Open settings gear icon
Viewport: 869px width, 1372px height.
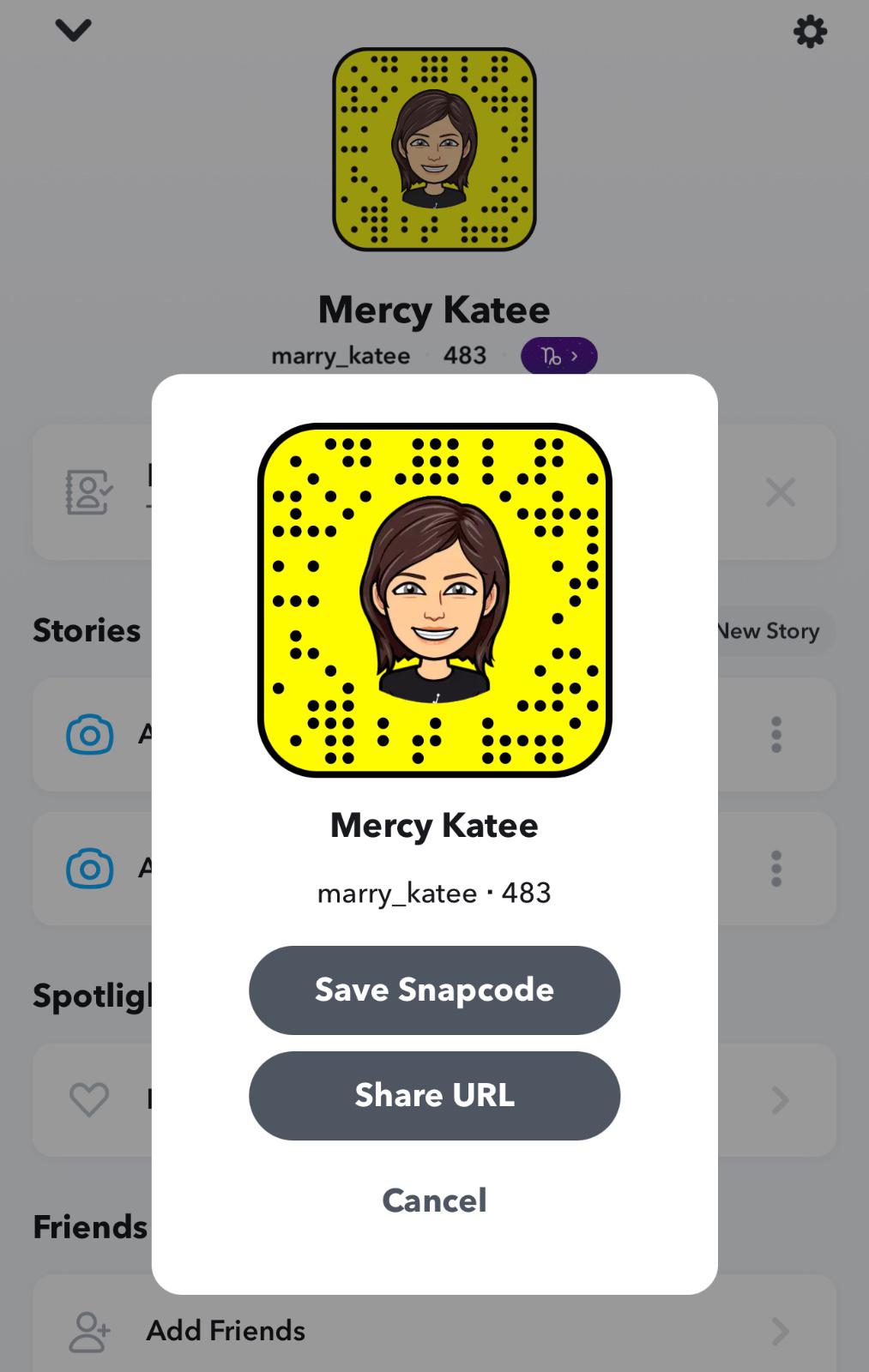(x=810, y=32)
